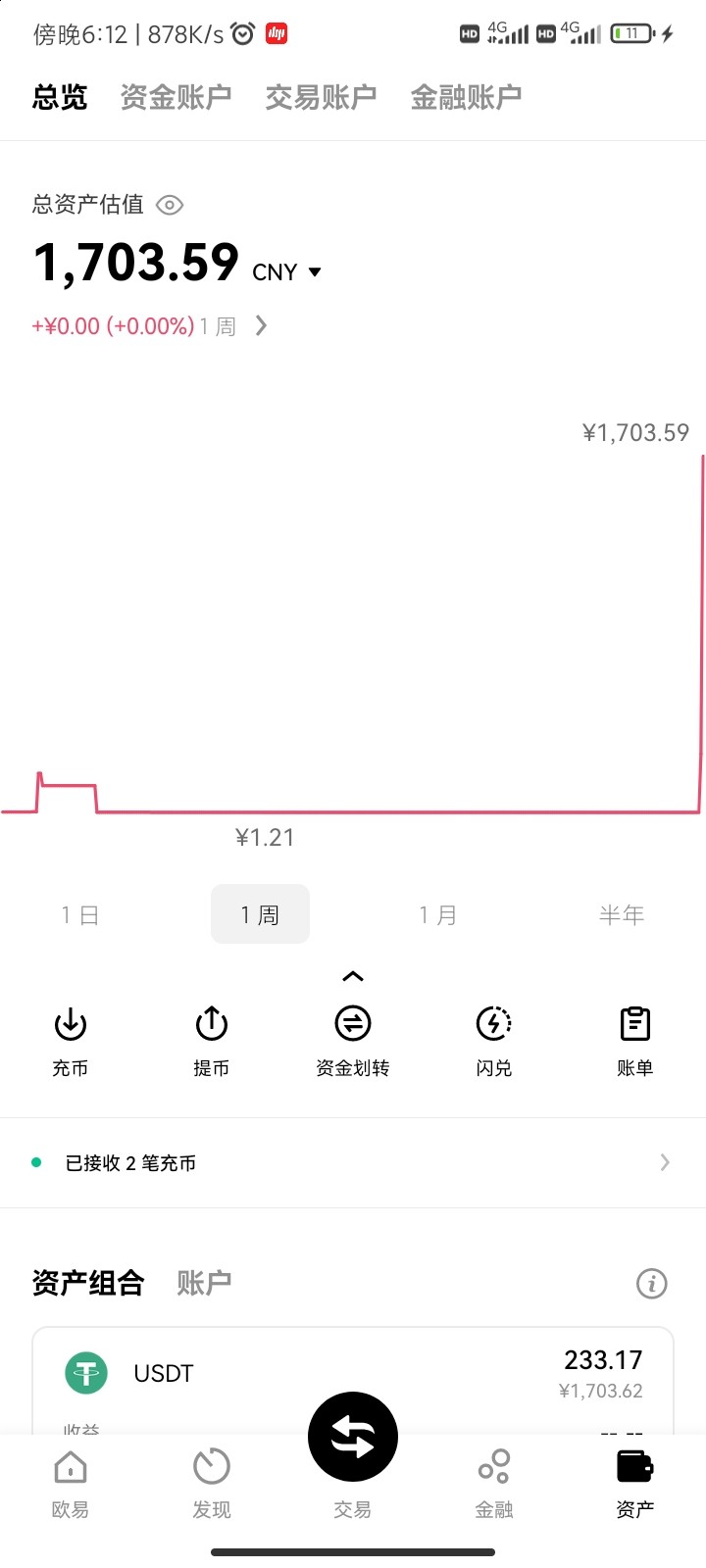Collapse the quick actions panel via chevron
This screenshot has width=706, height=1568.
(352, 976)
